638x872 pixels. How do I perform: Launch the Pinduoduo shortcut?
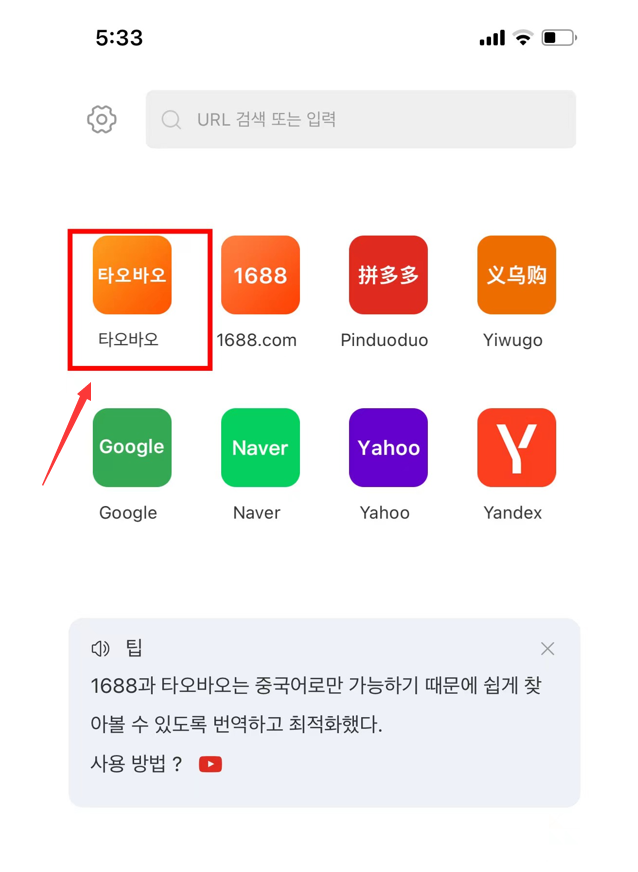[x=388, y=276]
